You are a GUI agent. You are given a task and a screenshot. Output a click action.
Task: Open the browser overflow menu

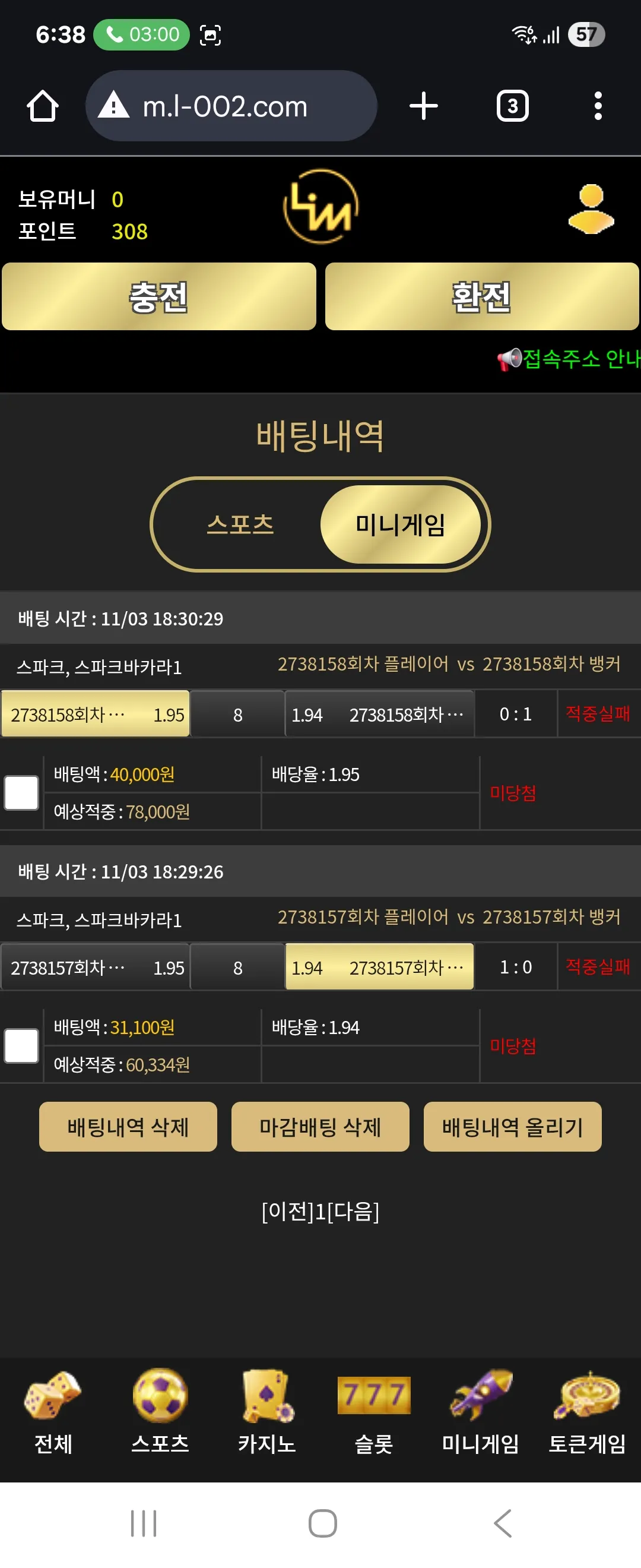[x=598, y=106]
